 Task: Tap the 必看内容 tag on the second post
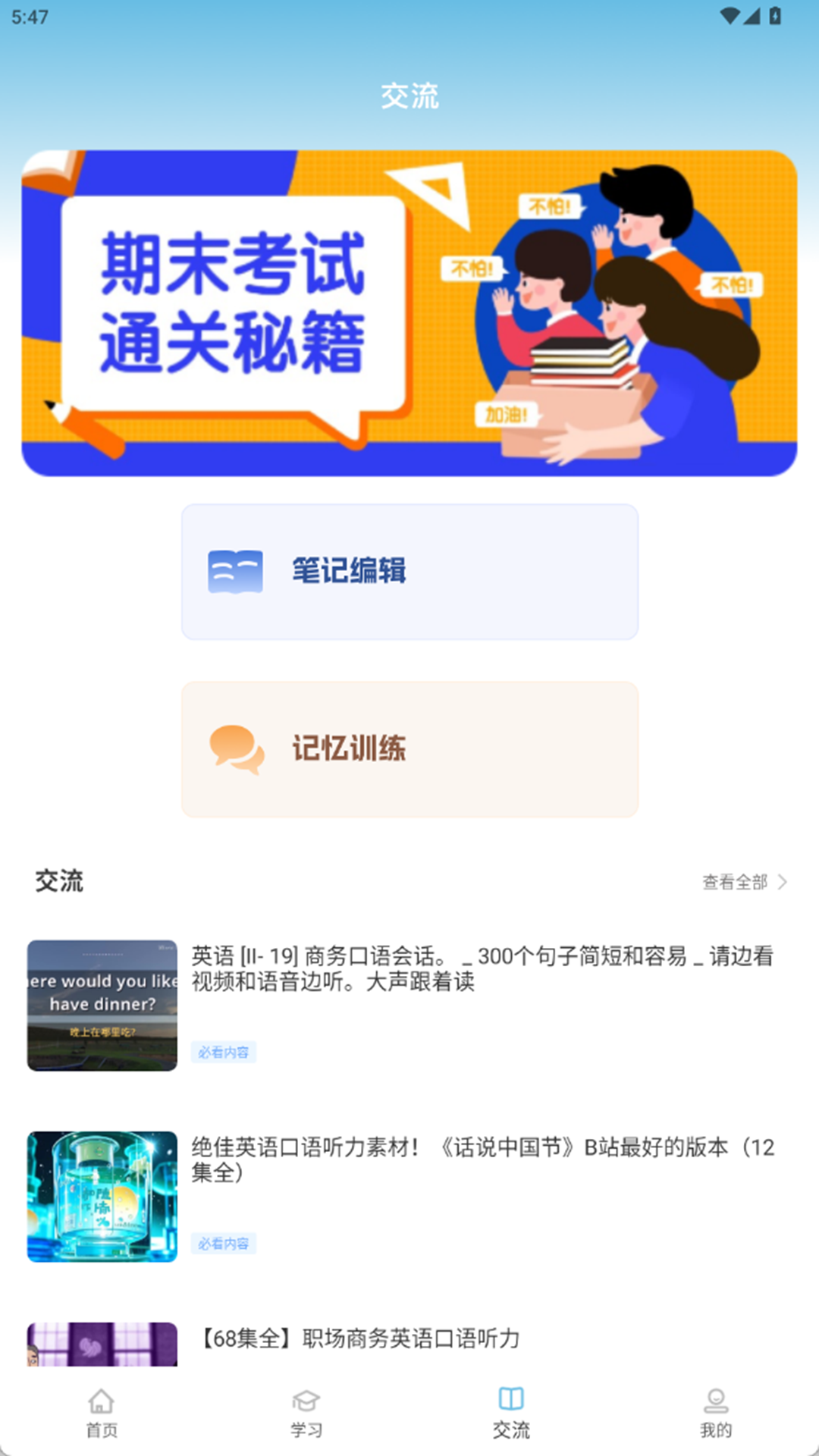pyautogui.click(x=224, y=1244)
